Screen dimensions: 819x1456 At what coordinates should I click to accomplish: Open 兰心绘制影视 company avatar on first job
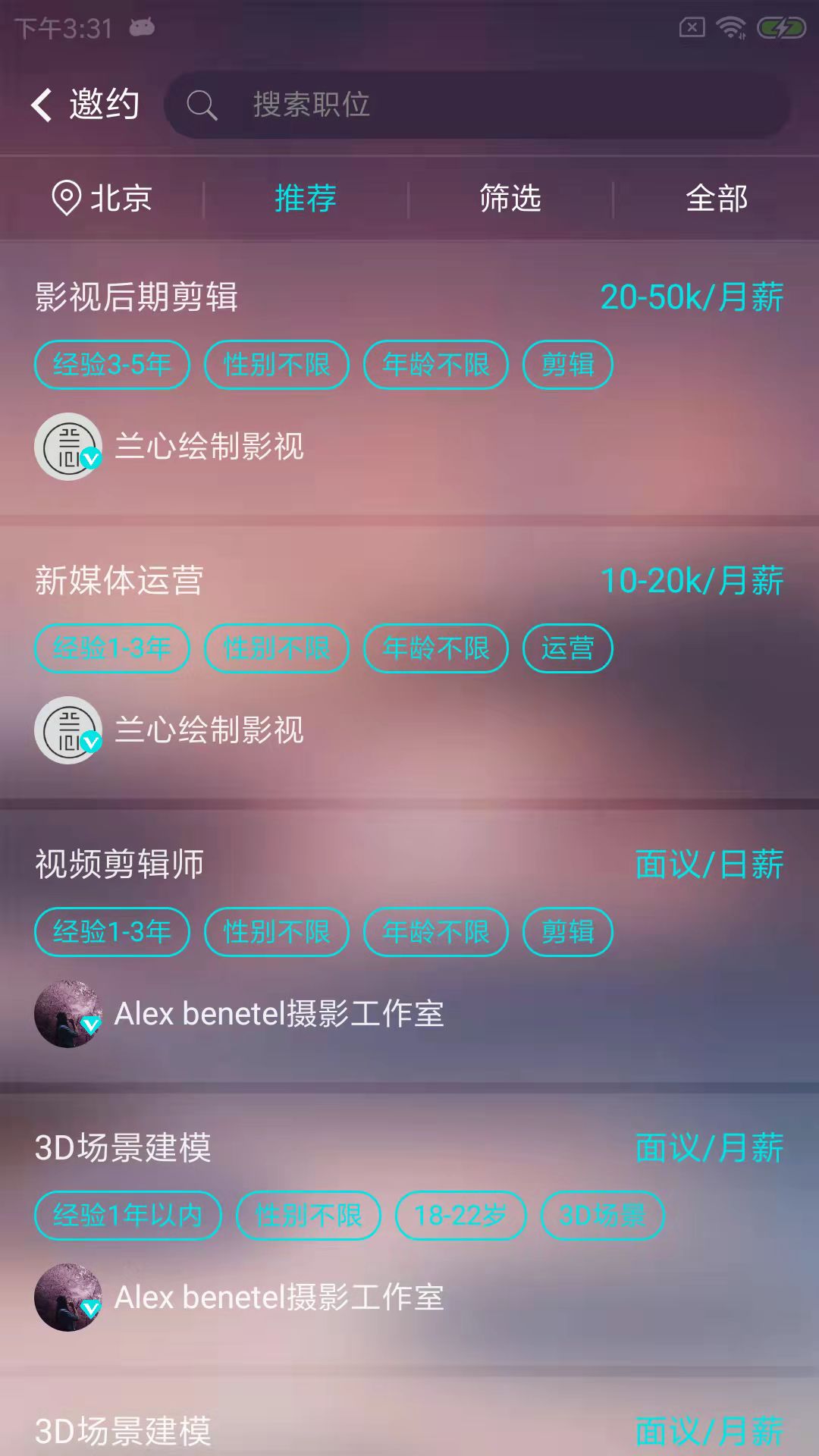pos(67,447)
